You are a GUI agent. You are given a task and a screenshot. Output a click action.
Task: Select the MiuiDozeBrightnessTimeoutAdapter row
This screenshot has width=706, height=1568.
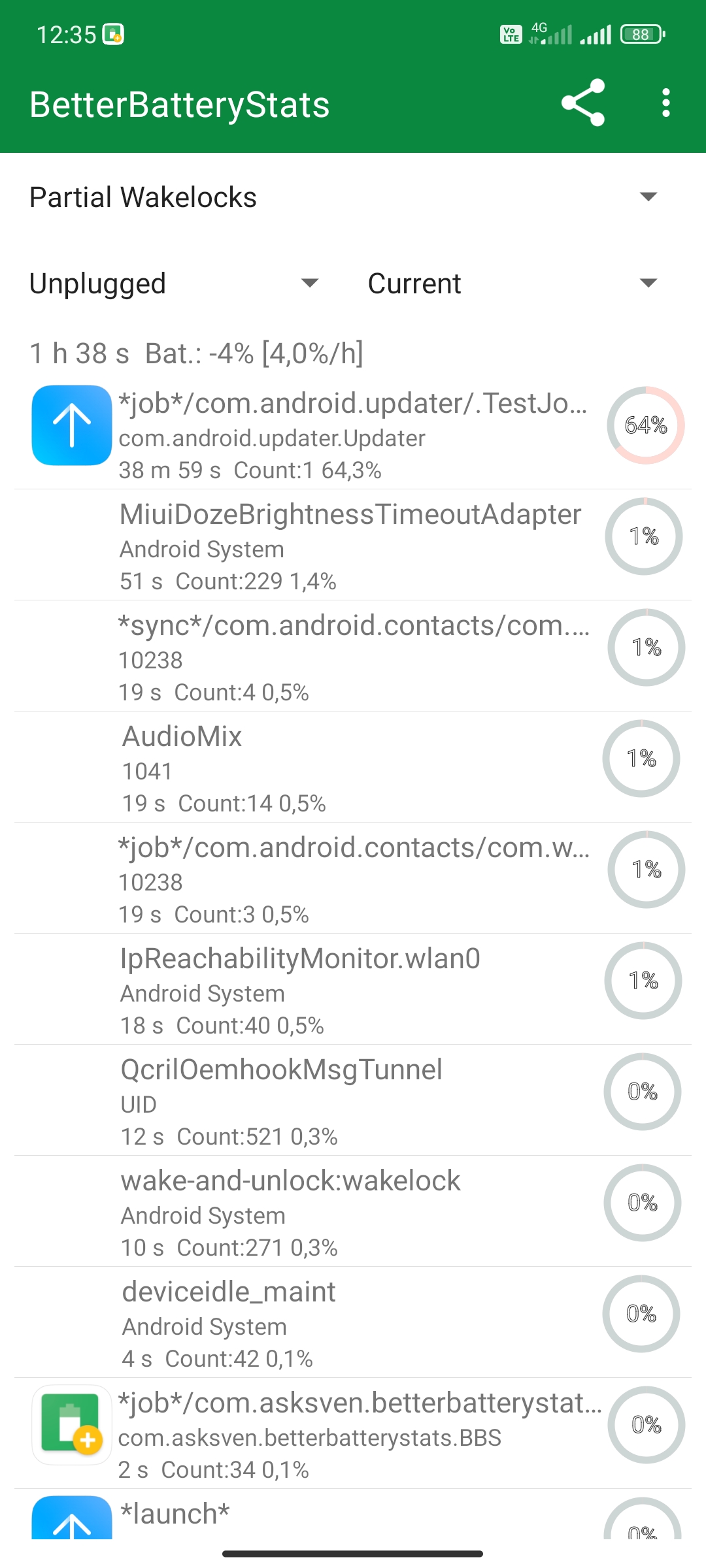coord(353,545)
